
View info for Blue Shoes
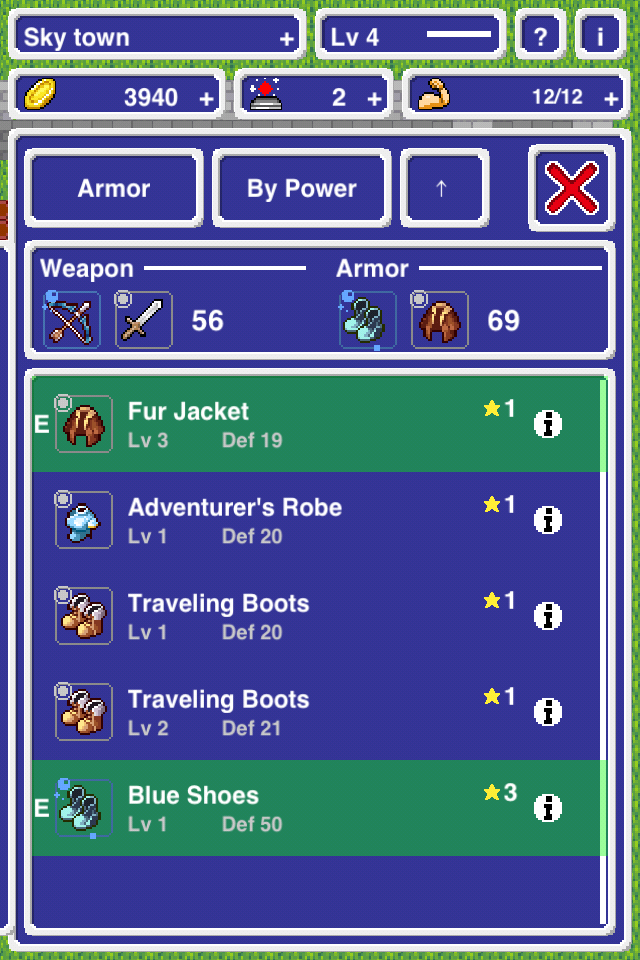547,808
